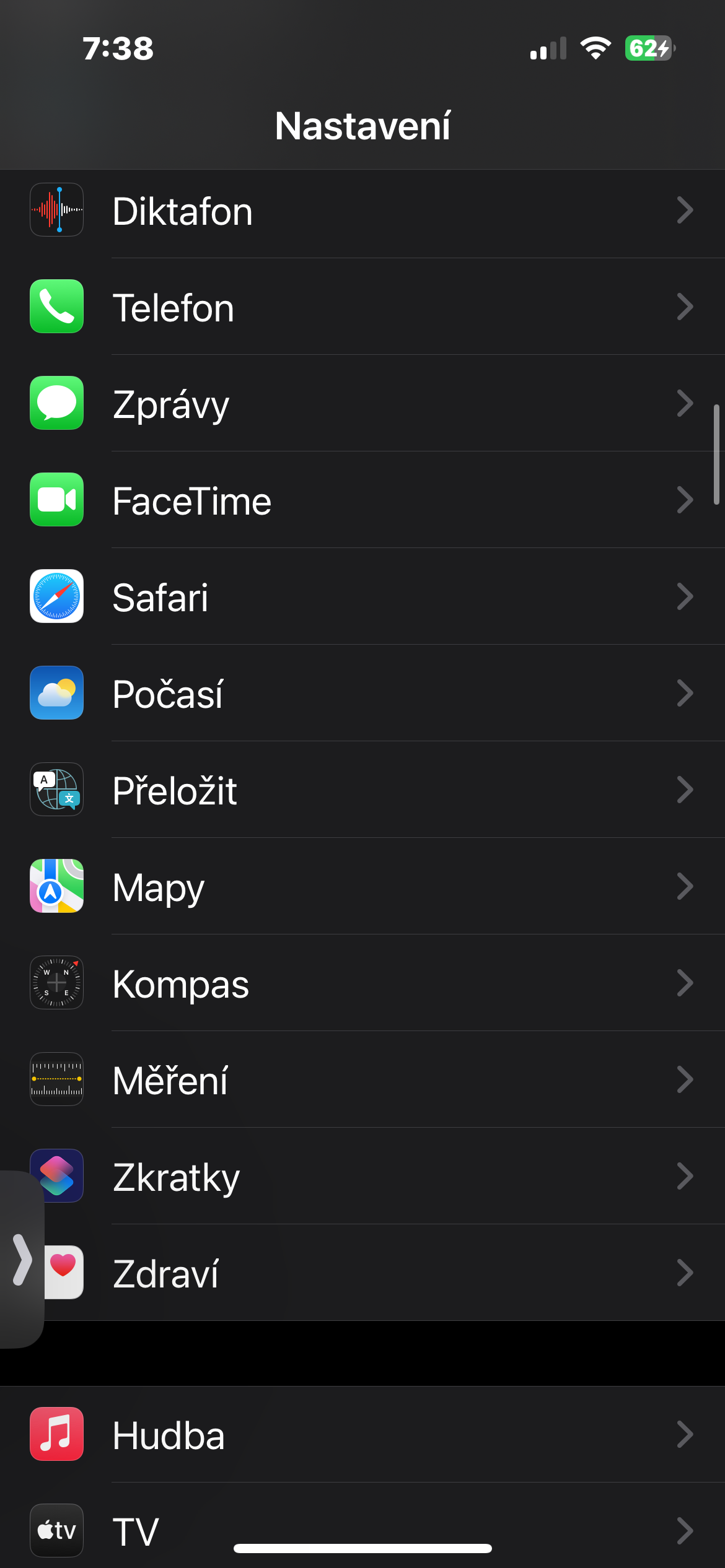Viewport: 725px width, 1568px height.
Task: Tap the Počasí settings row
Action: point(362,694)
